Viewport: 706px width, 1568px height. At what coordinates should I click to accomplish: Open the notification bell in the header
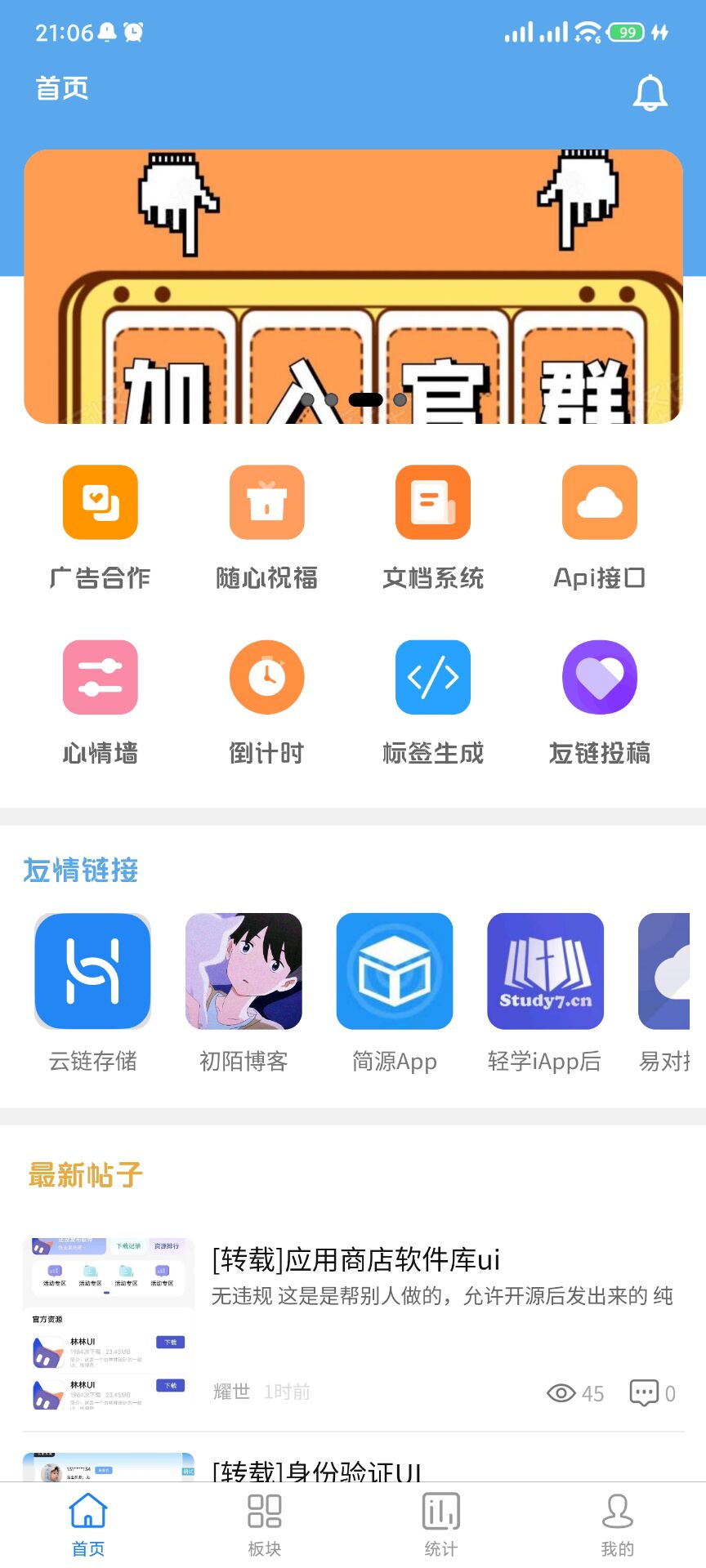650,91
